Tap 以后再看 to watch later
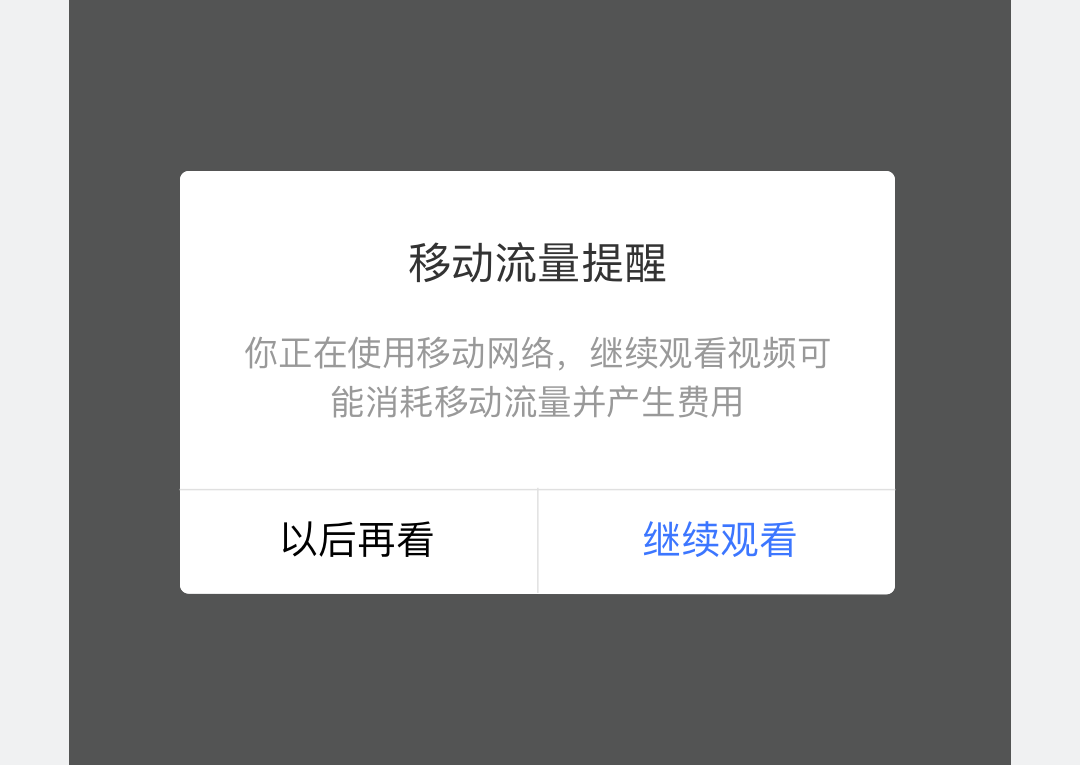 pos(358,541)
